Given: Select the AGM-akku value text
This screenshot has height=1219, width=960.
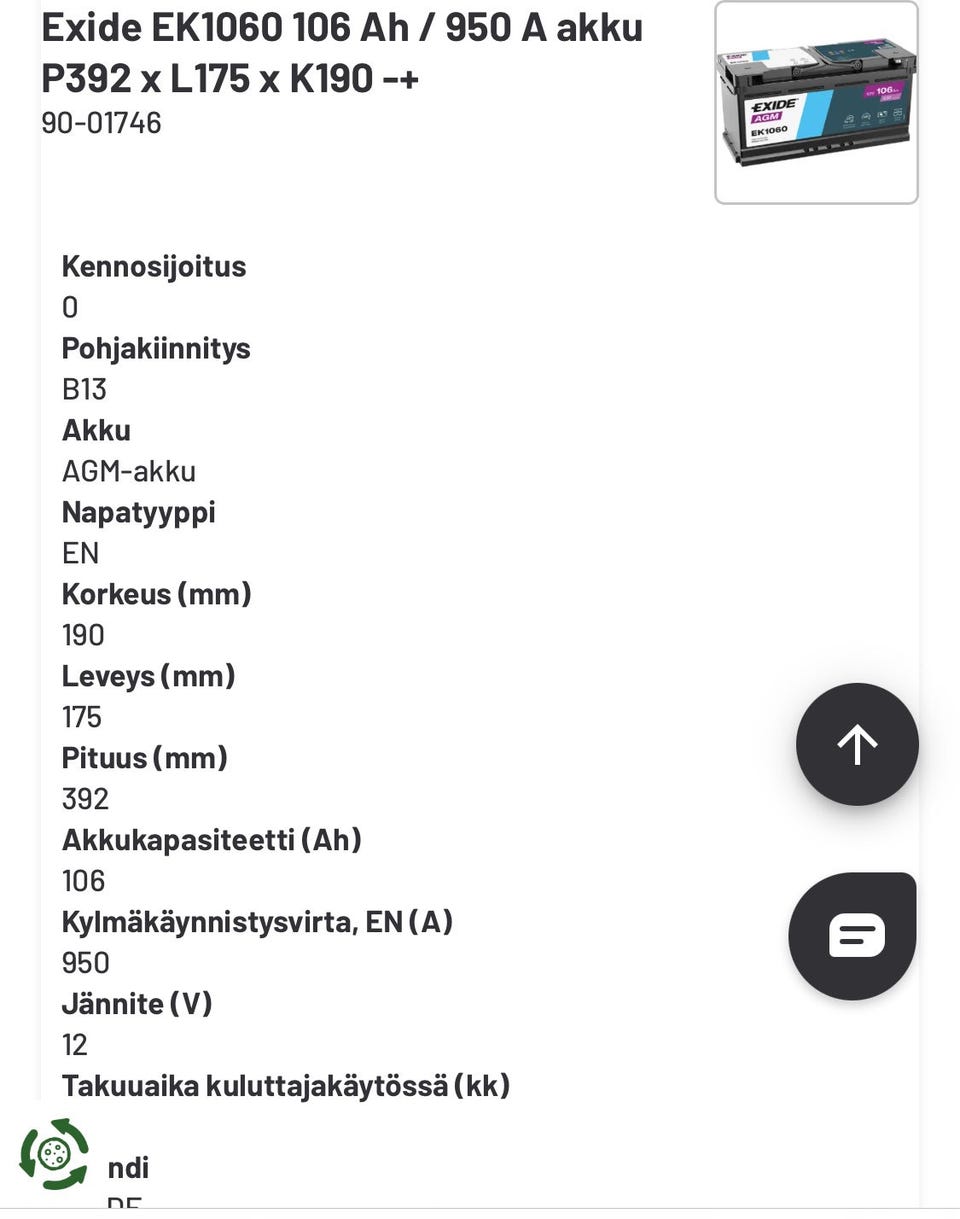Looking at the screenshot, I should point(129,470).
